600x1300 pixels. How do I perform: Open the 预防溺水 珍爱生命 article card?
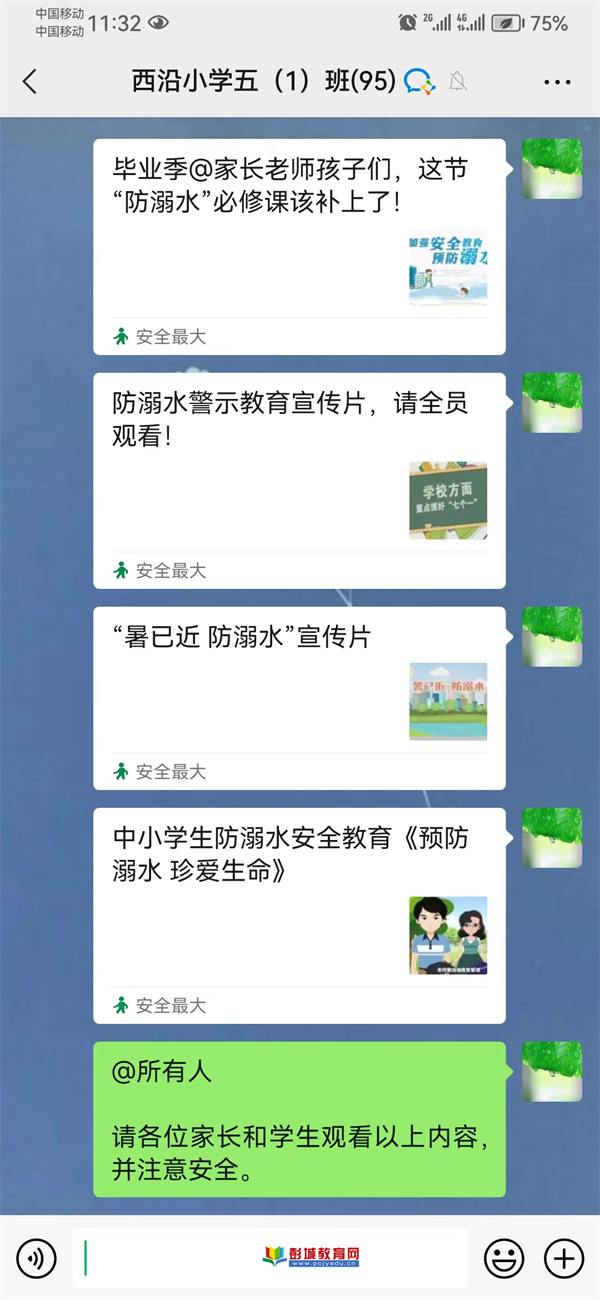tap(299, 915)
